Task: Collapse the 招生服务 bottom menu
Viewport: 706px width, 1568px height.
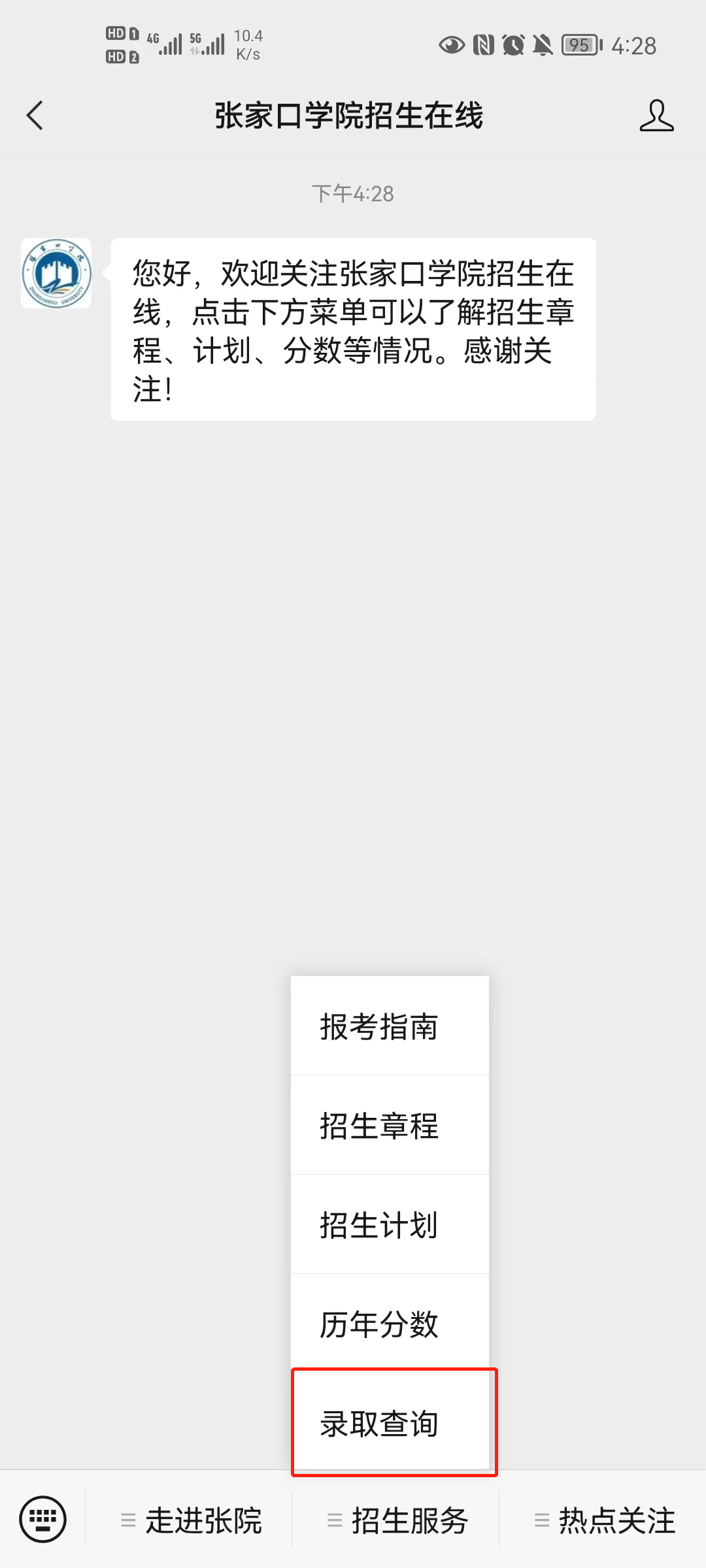Action: 397,1520
